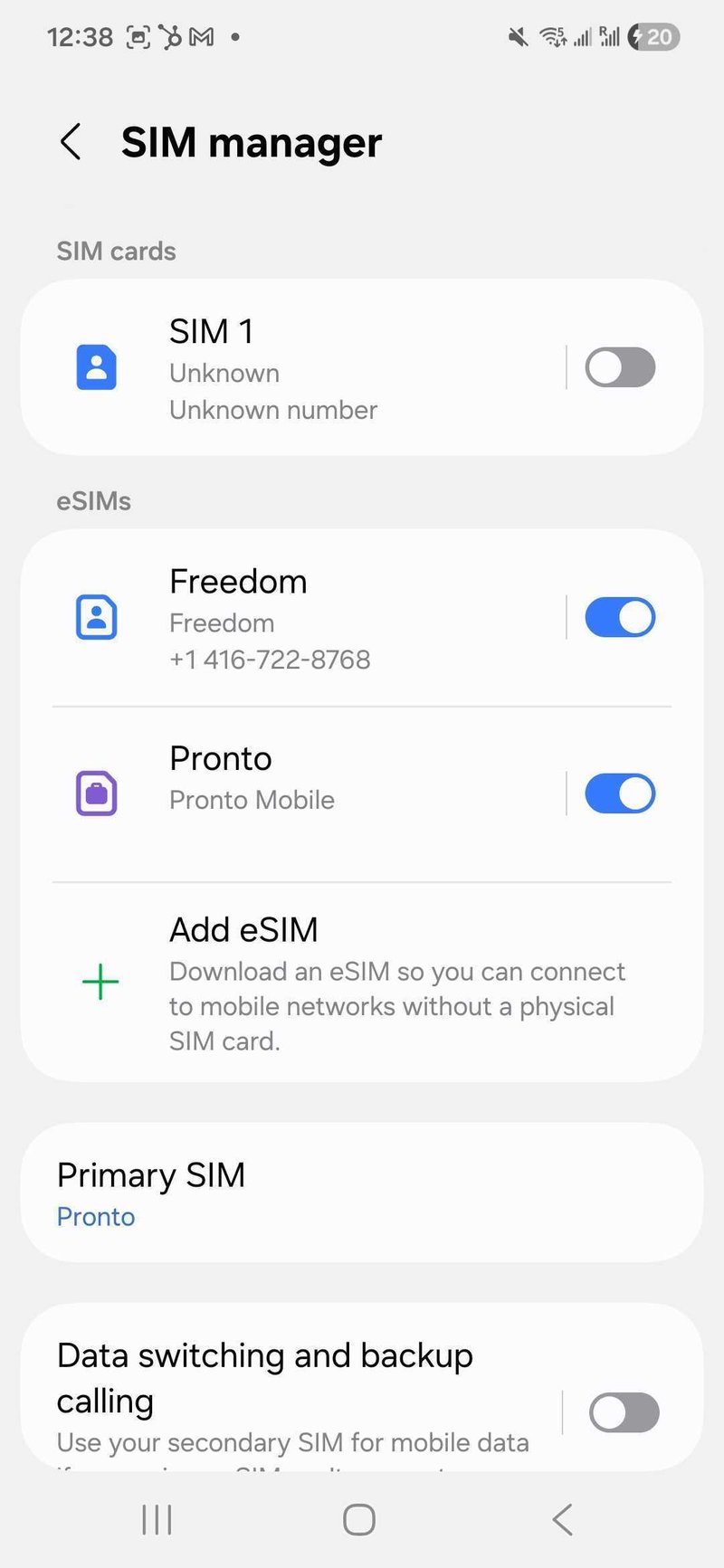
Task: Tap the Freedom phone number +1 416-722-8768
Action: [270, 659]
